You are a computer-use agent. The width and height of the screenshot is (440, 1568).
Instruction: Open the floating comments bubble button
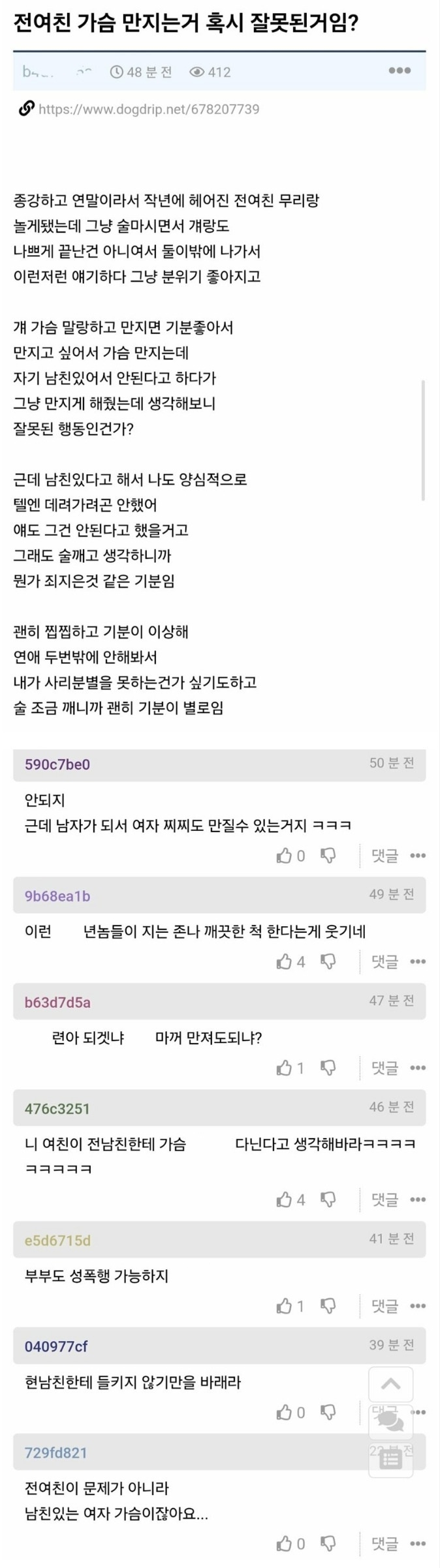tap(390, 1421)
